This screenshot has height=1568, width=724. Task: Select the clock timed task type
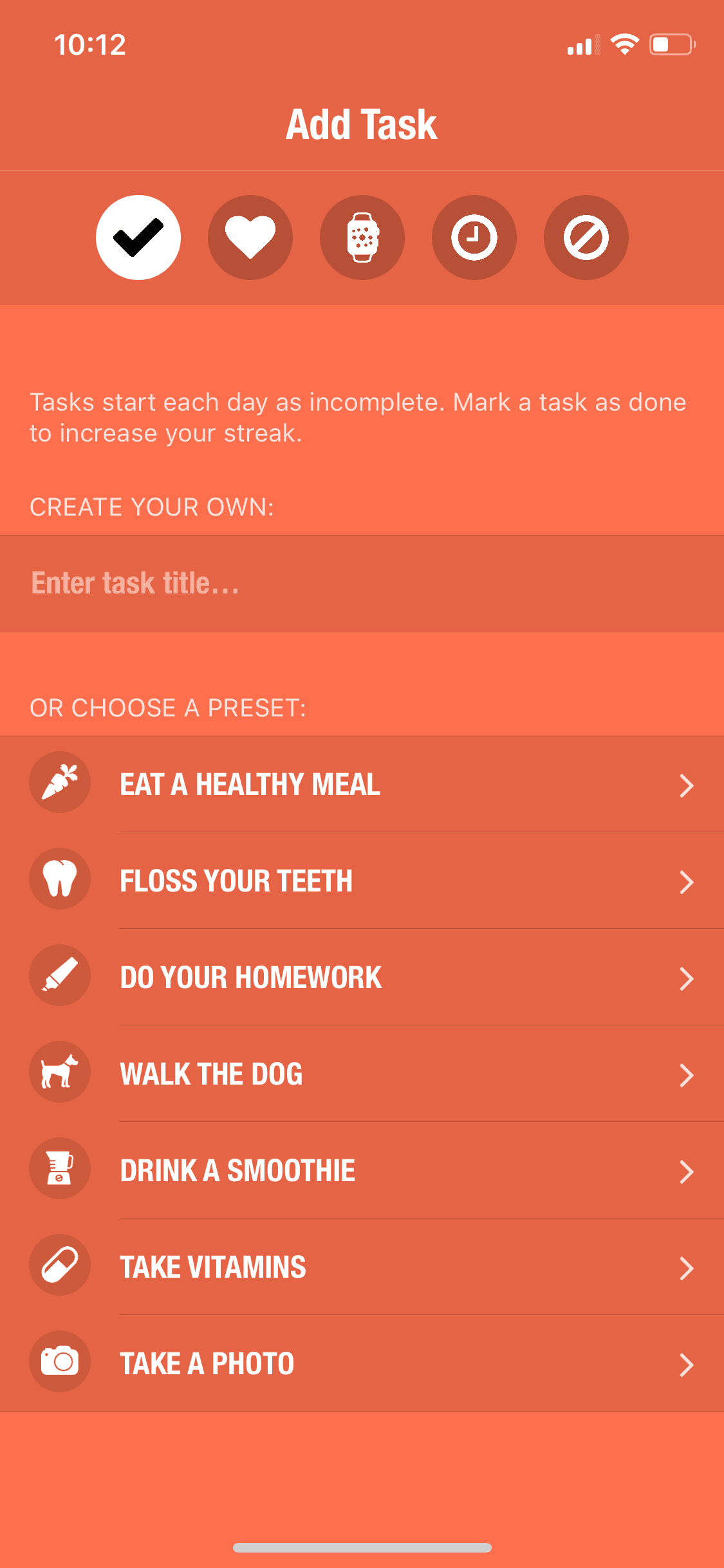coord(474,238)
